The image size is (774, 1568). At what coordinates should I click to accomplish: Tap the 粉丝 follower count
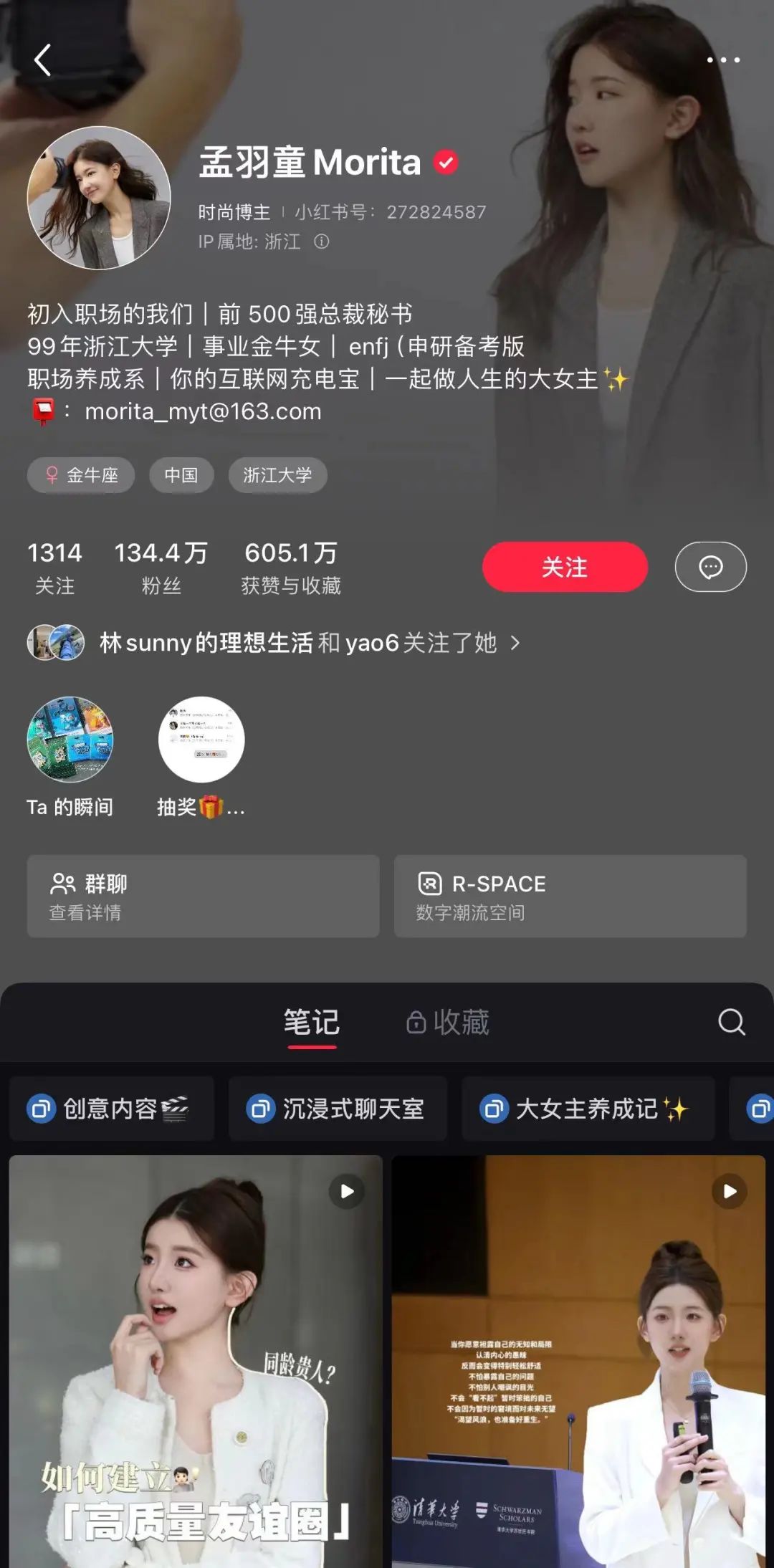point(161,566)
